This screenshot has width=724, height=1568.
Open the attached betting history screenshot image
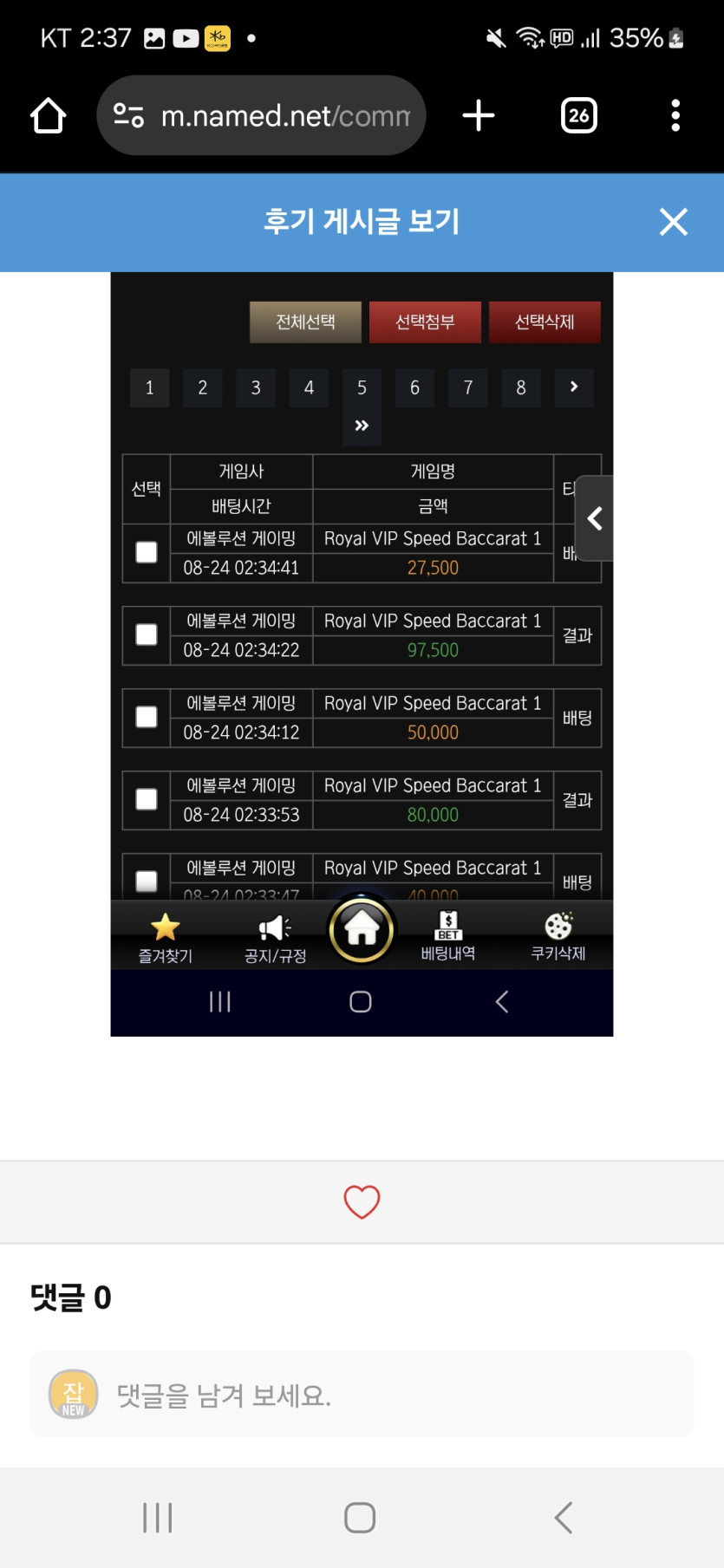(362, 654)
